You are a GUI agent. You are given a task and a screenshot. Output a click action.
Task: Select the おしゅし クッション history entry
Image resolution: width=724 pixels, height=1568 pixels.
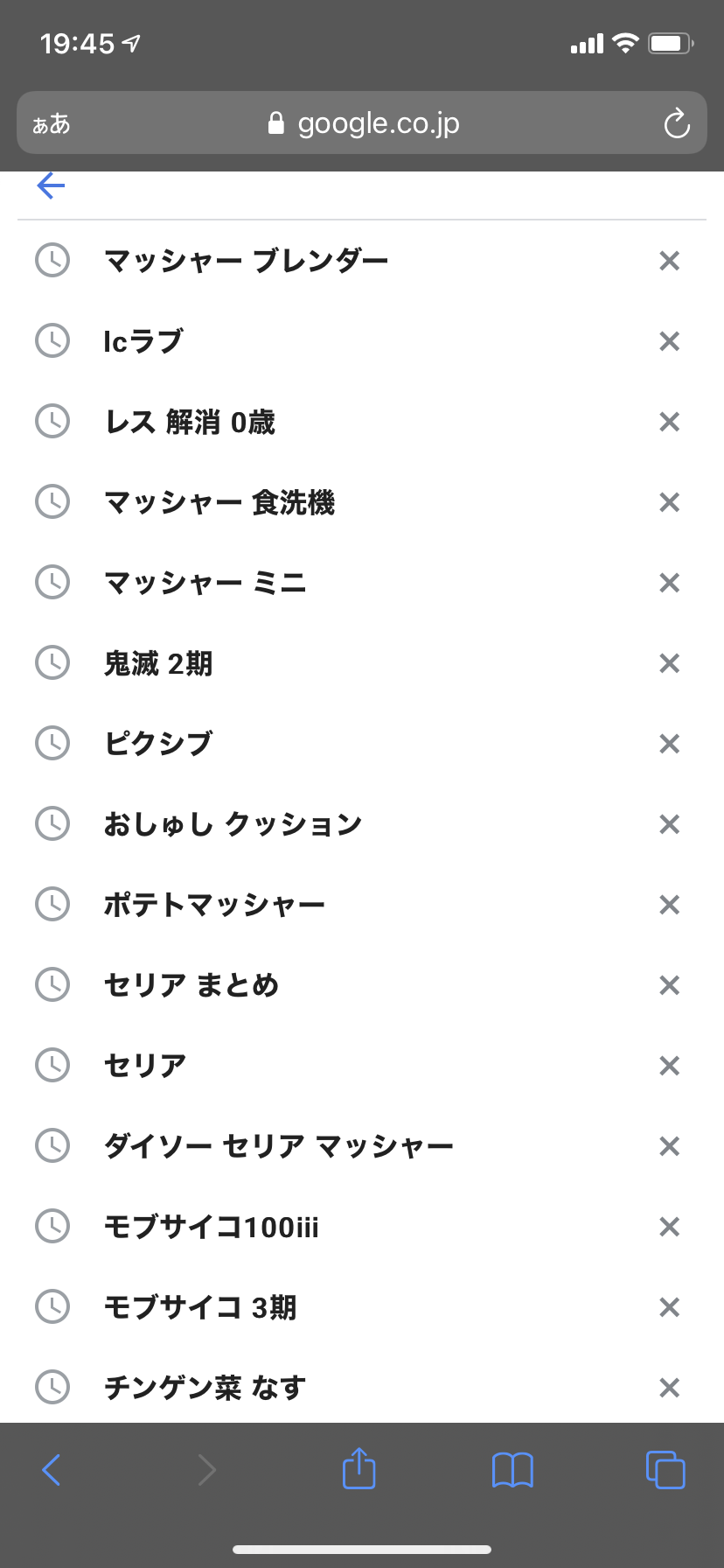[x=233, y=823]
